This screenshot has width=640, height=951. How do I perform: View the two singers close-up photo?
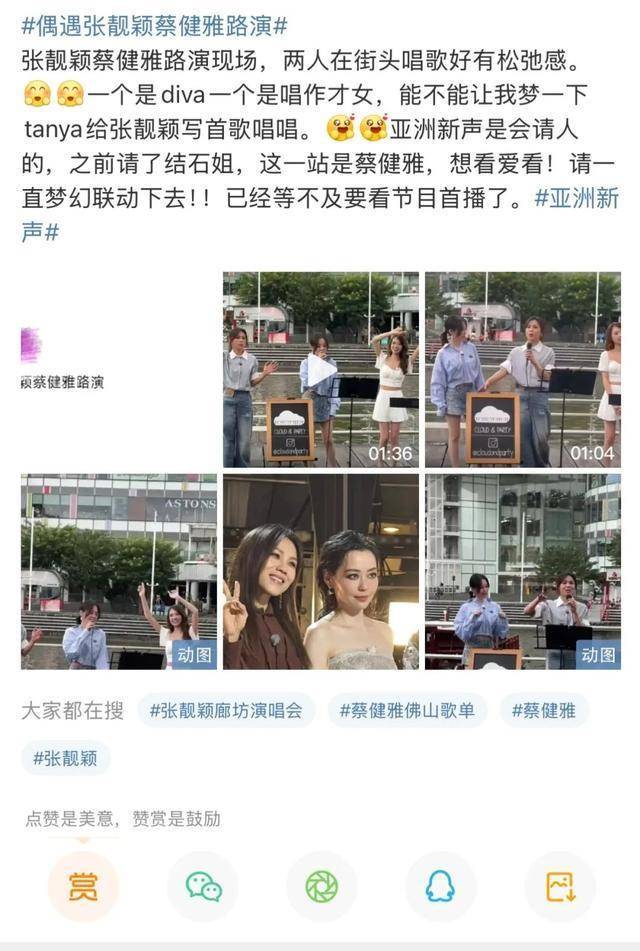pos(321,571)
